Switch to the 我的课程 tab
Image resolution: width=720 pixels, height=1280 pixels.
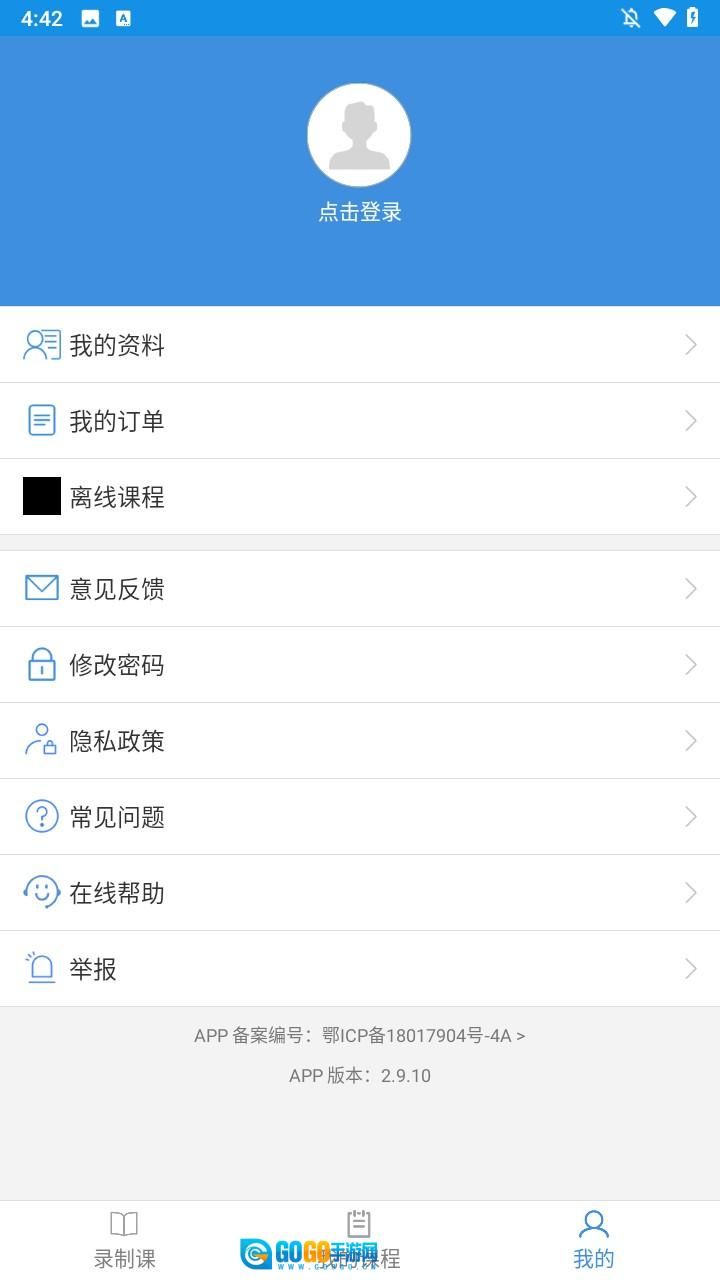(x=359, y=1240)
